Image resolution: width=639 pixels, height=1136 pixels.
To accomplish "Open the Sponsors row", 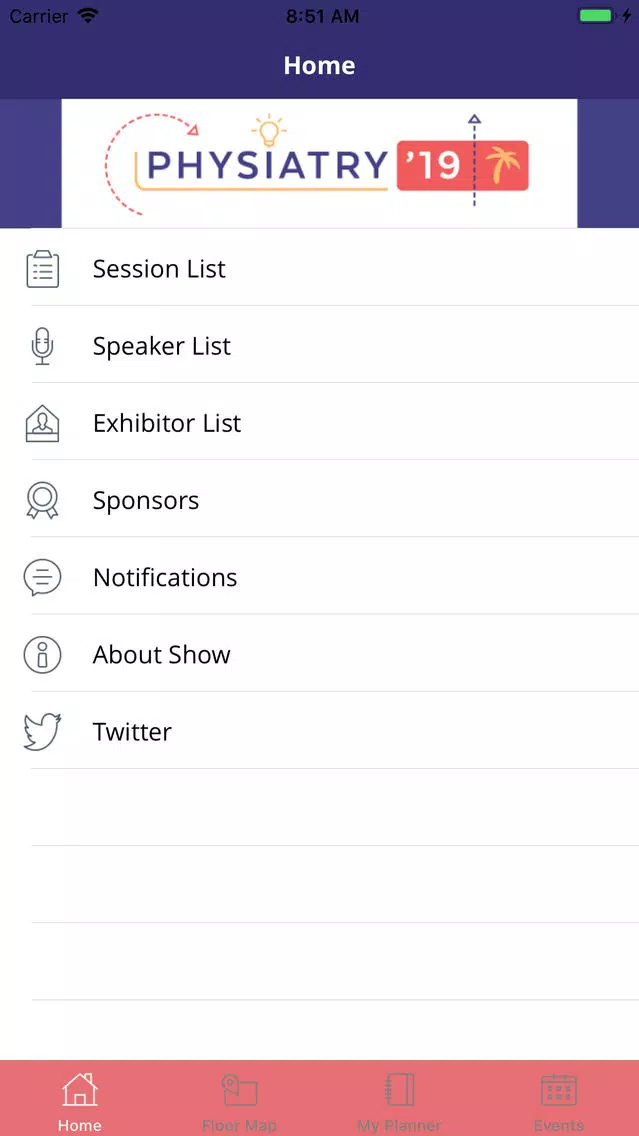I will (320, 499).
